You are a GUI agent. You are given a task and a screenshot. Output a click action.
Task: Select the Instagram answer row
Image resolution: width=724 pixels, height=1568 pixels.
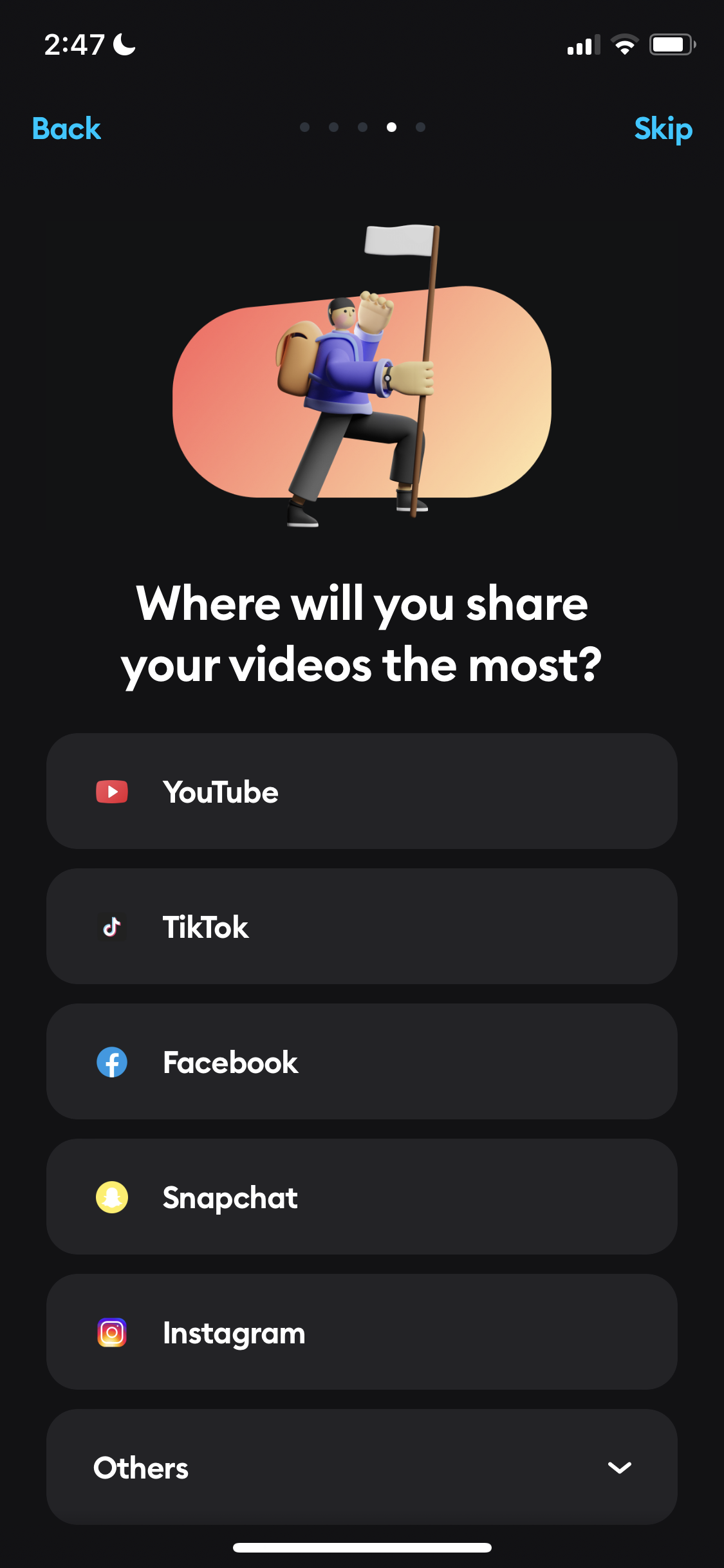[x=362, y=1333]
